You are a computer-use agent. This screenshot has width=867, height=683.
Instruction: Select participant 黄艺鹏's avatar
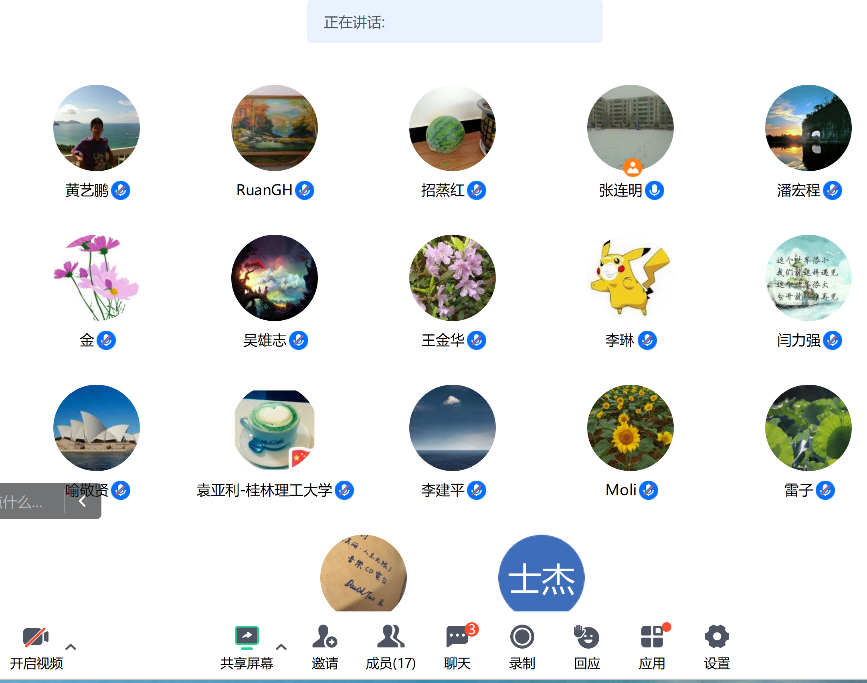[x=96, y=128]
